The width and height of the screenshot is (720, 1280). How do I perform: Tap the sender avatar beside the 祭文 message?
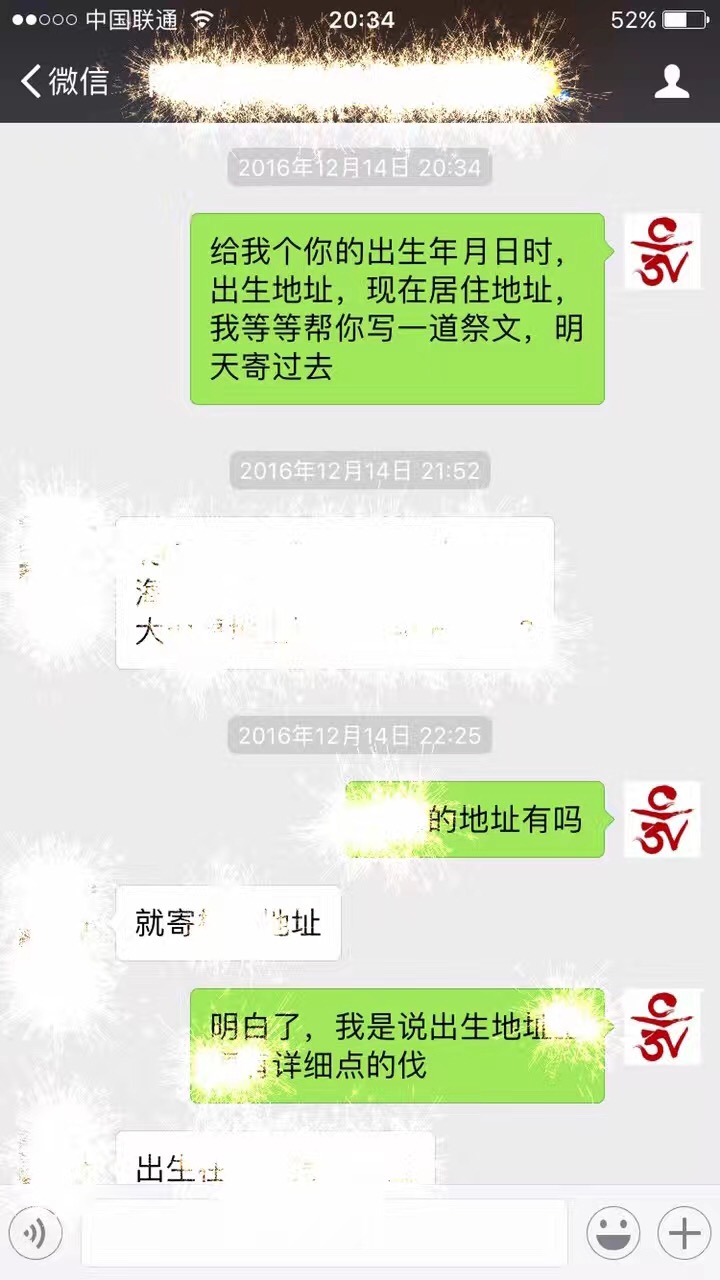pos(662,252)
